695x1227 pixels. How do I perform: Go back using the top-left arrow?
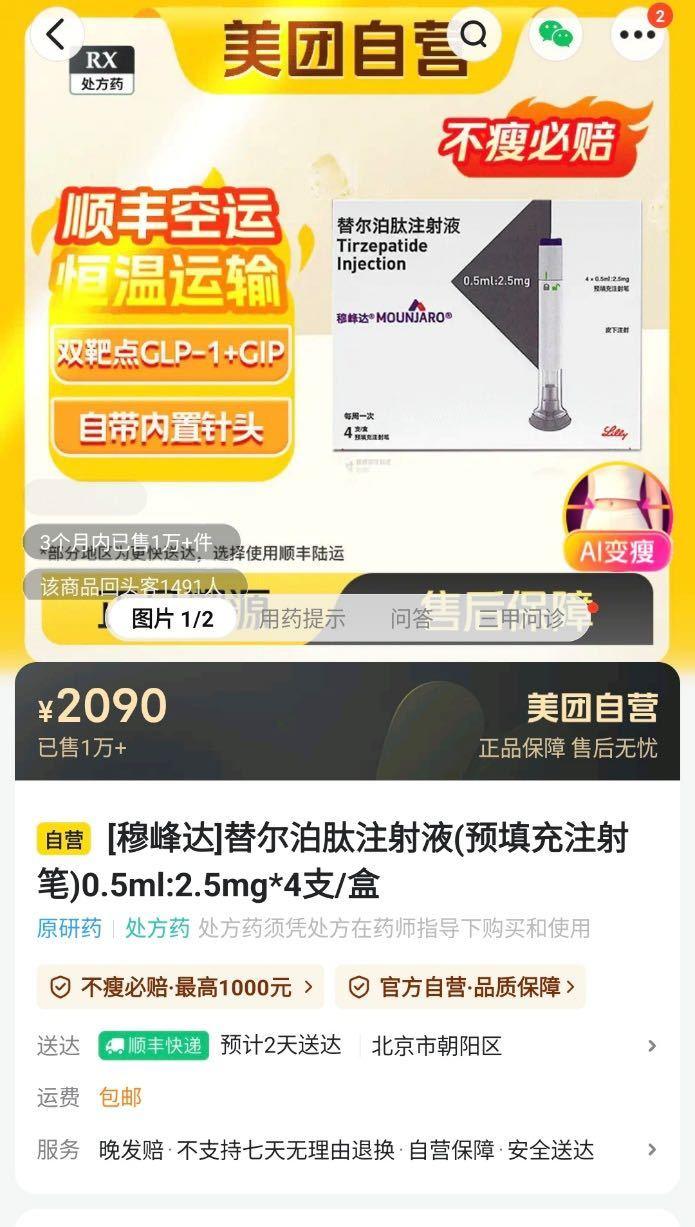(56, 35)
